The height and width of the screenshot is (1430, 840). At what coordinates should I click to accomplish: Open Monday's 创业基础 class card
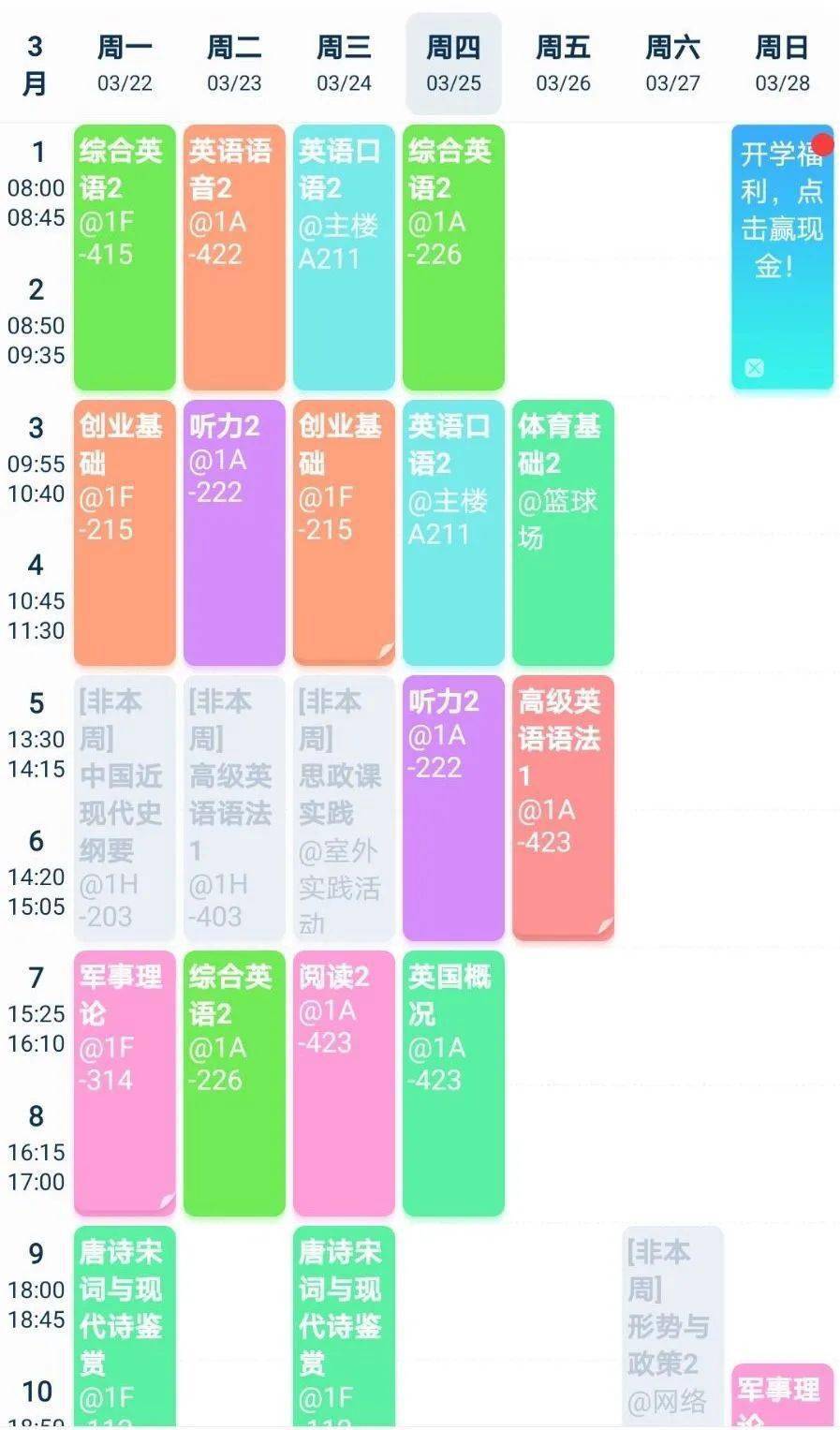coord(125,532)
